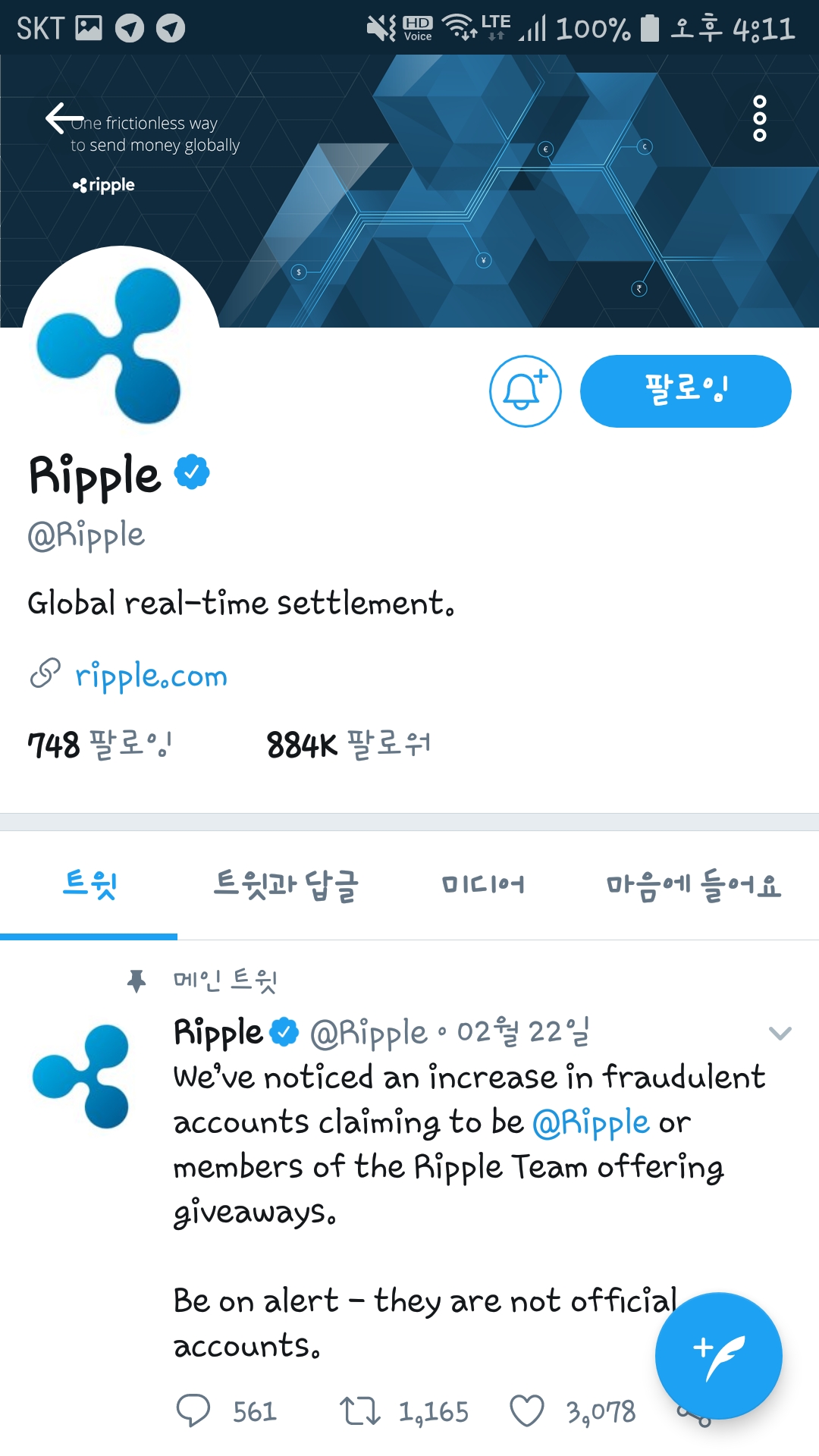
Task: Follow Ripple with the 팔로잉 button
Action: coord(685,391)
